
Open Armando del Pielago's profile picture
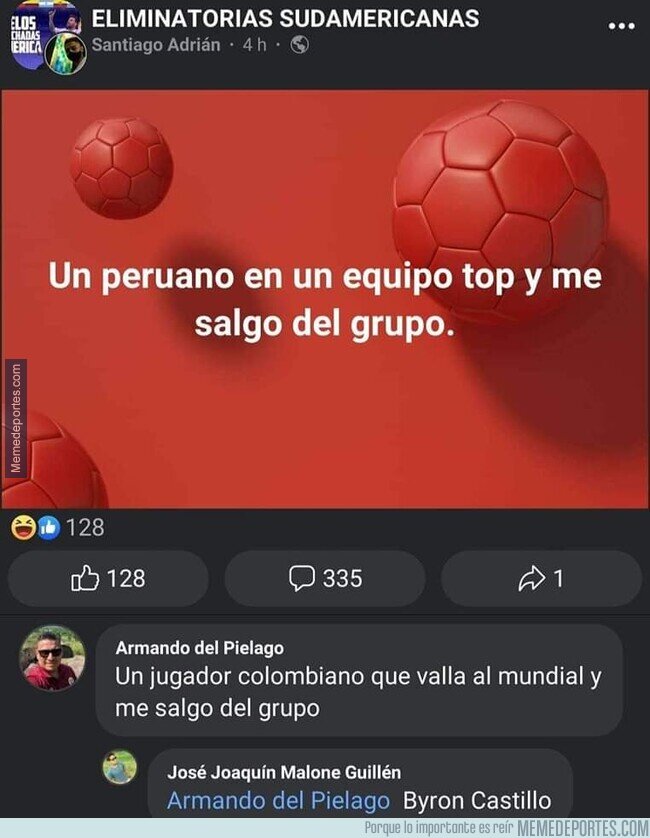coord(52,658)
